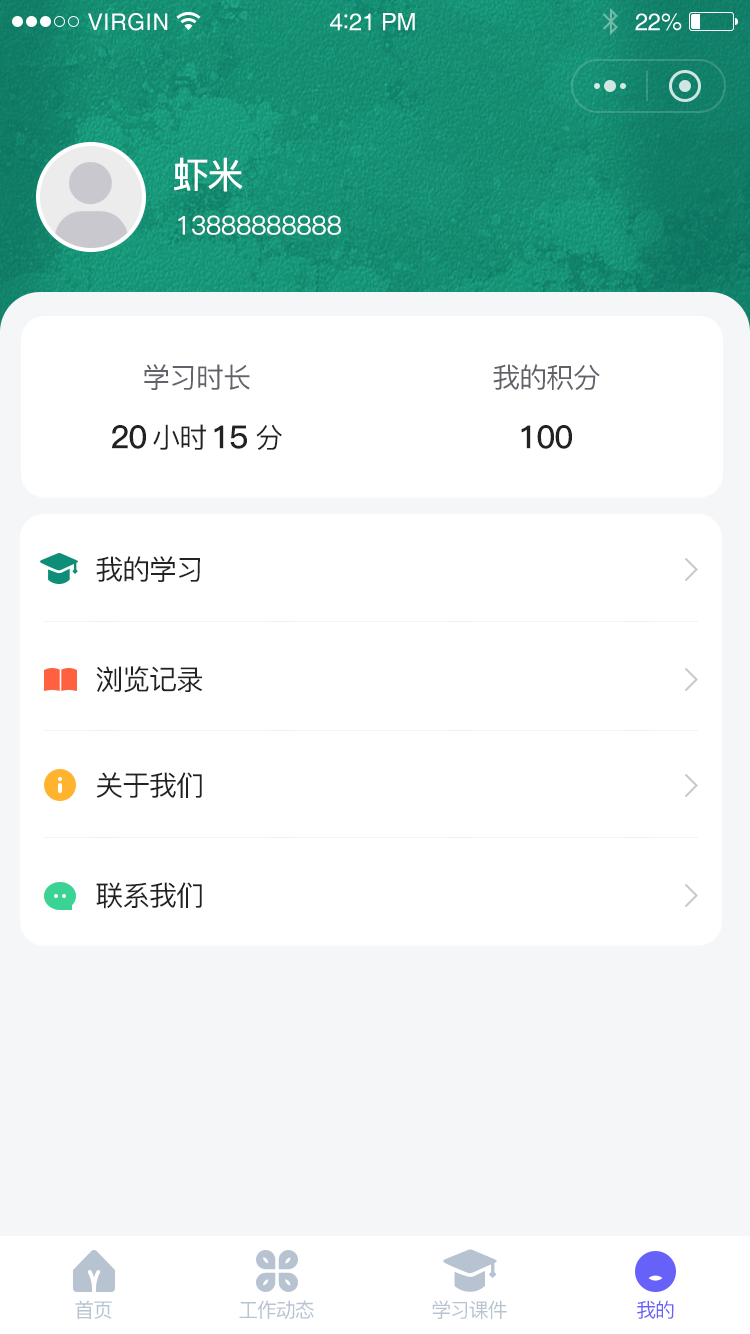
Task: Close the mini program via circle icon
Action: [x=684, y=86]
